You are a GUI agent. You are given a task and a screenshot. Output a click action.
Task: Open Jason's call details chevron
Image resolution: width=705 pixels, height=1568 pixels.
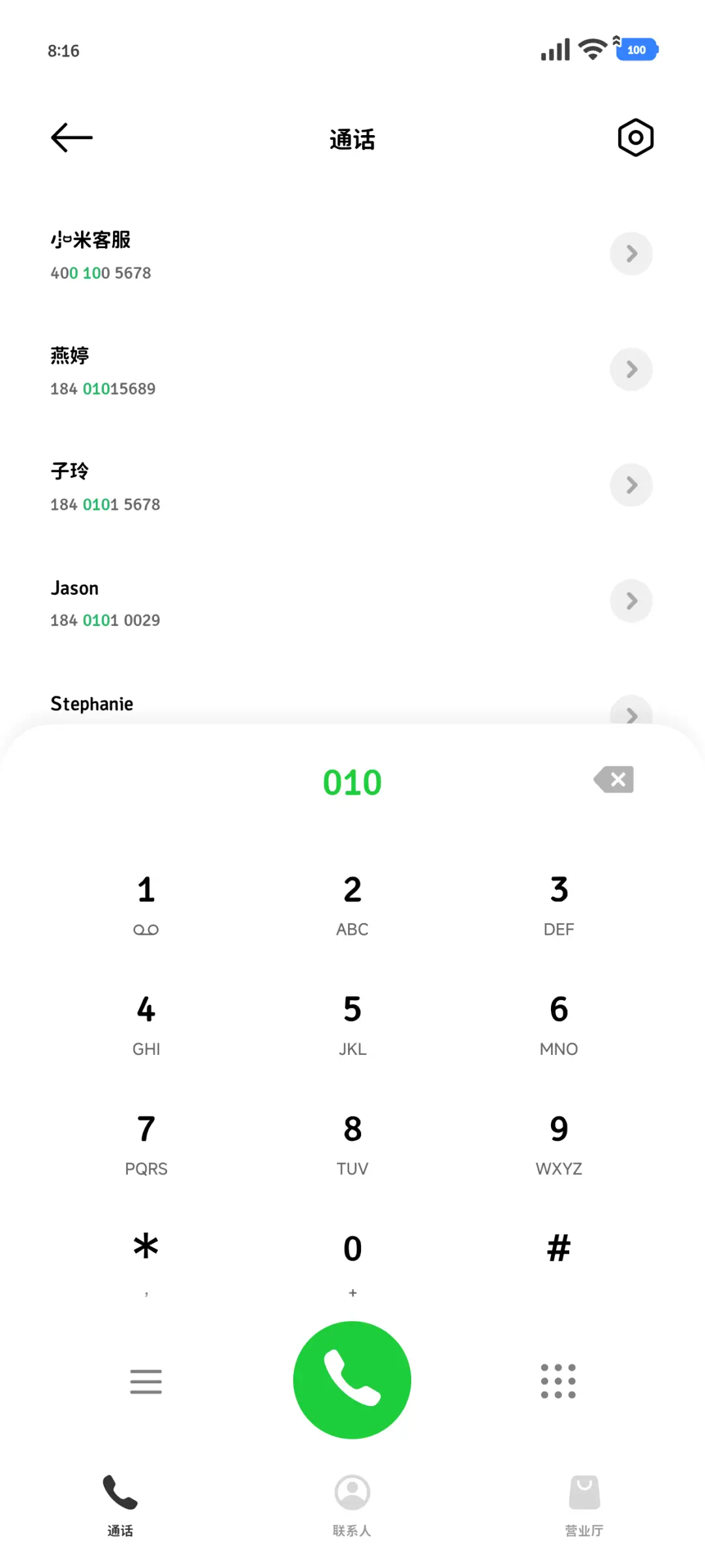pyautogui.click(x=631, y=601)
